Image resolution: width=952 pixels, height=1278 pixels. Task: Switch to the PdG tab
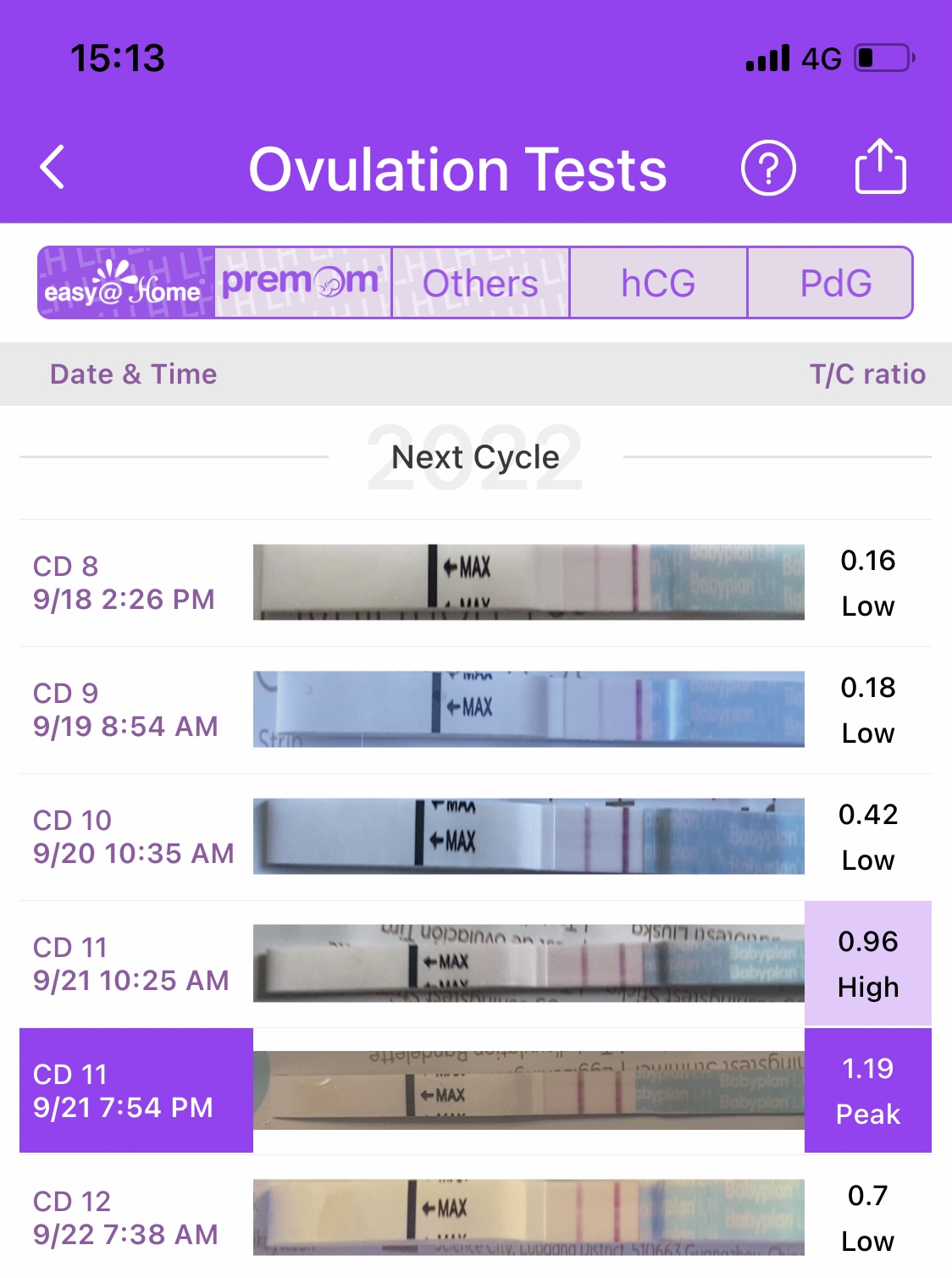pyautogui.click(x=834, y=283)
